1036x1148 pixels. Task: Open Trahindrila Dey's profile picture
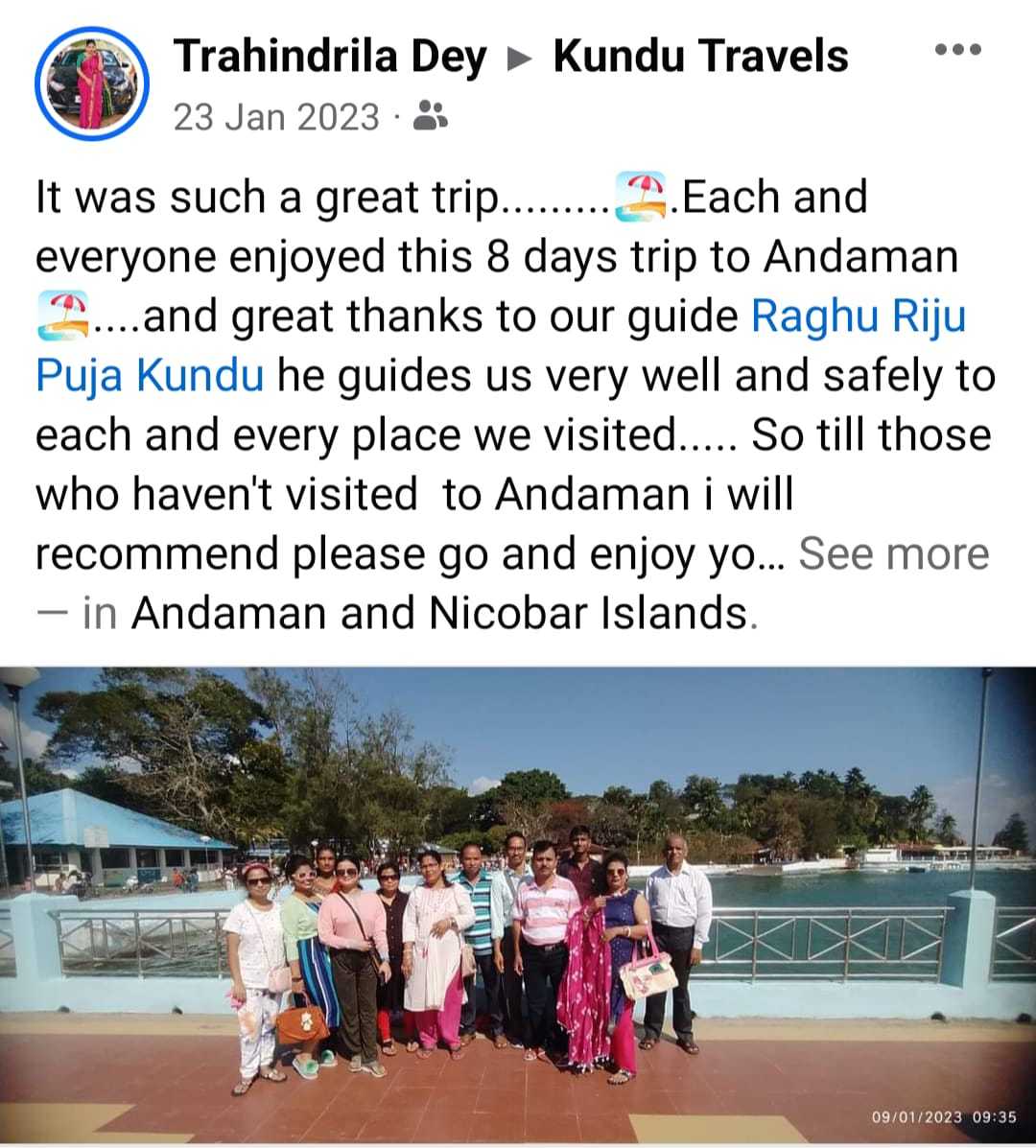pyautogui.click(x=91, y=84)
